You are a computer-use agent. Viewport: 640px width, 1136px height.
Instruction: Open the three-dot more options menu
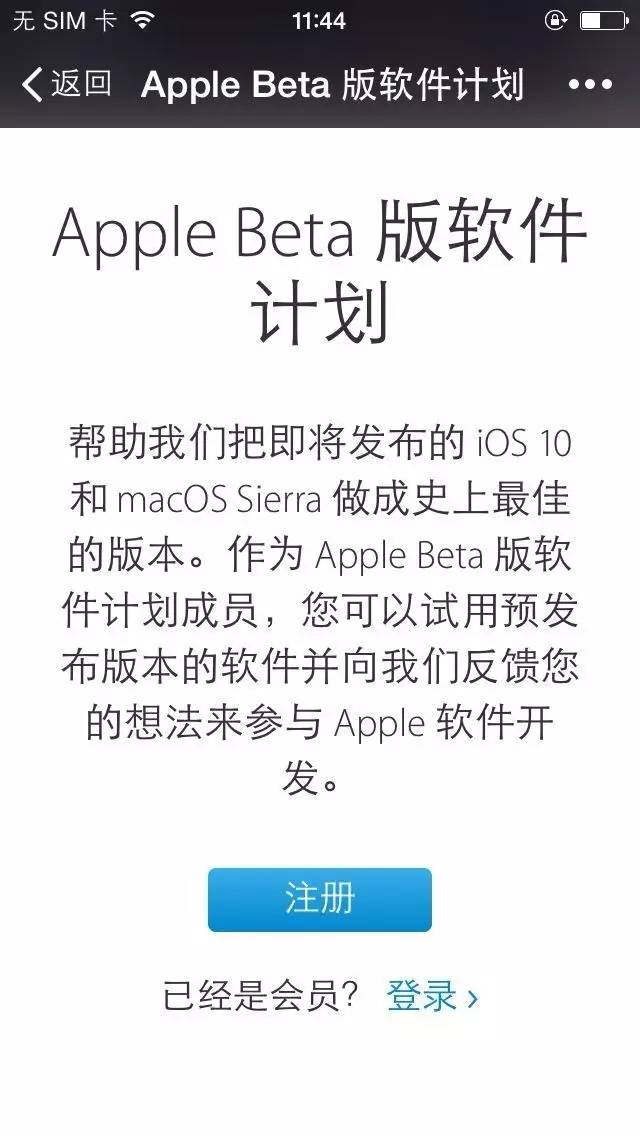[590, 85]
